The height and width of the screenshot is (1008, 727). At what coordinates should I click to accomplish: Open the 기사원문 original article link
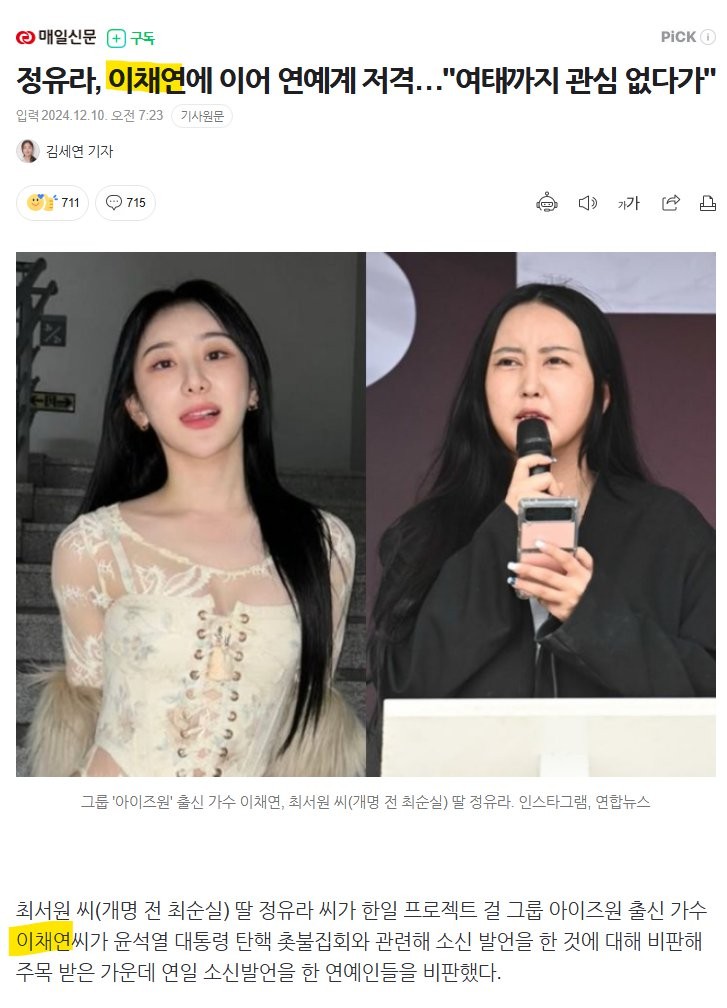pos(201,117)
